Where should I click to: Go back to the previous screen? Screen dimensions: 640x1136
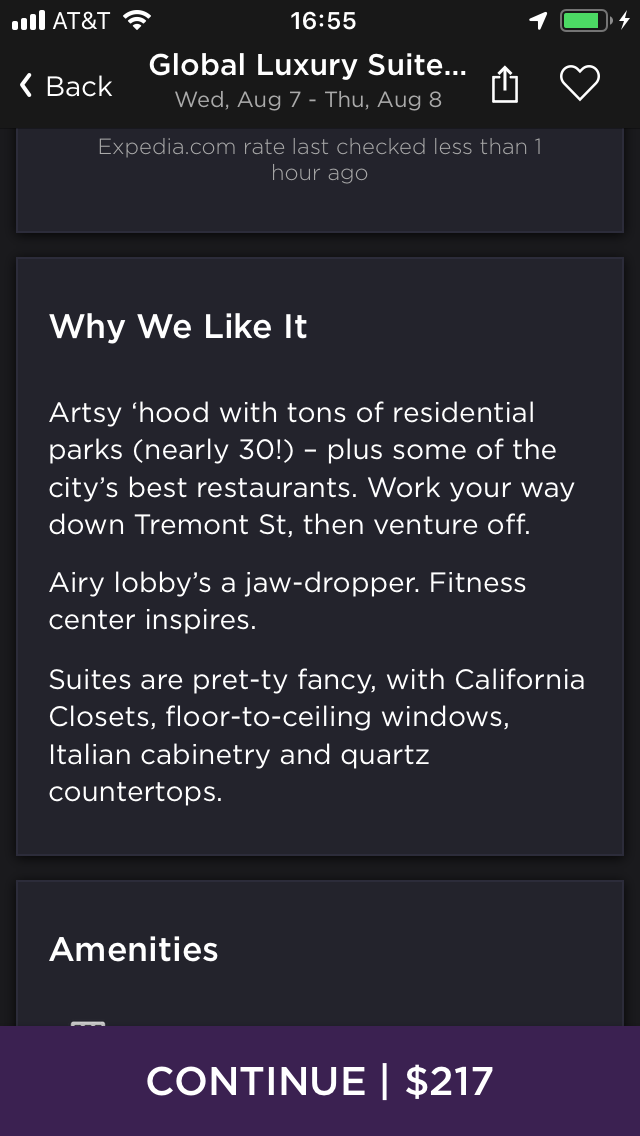click(x=65, y=86)
